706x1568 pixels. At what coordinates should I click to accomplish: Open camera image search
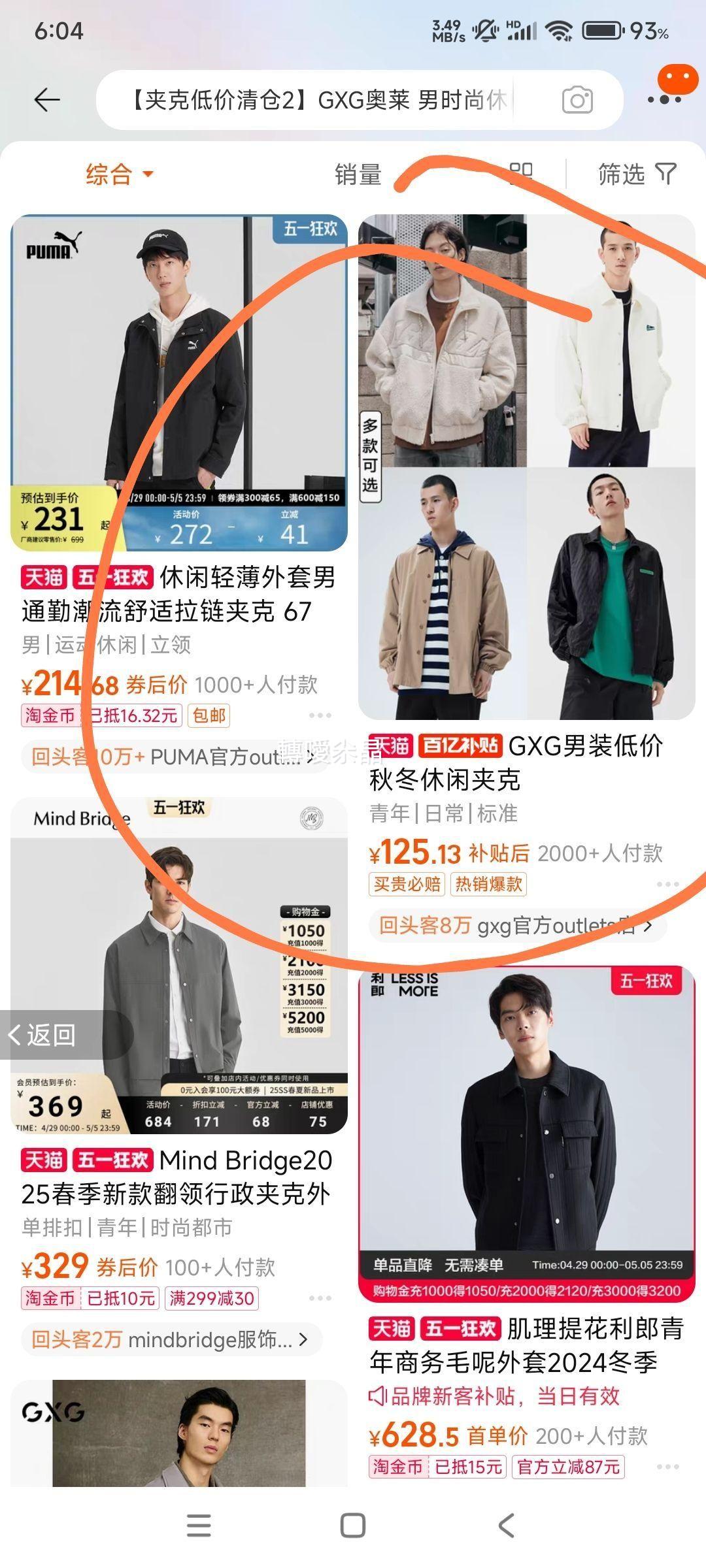point(577,100)
